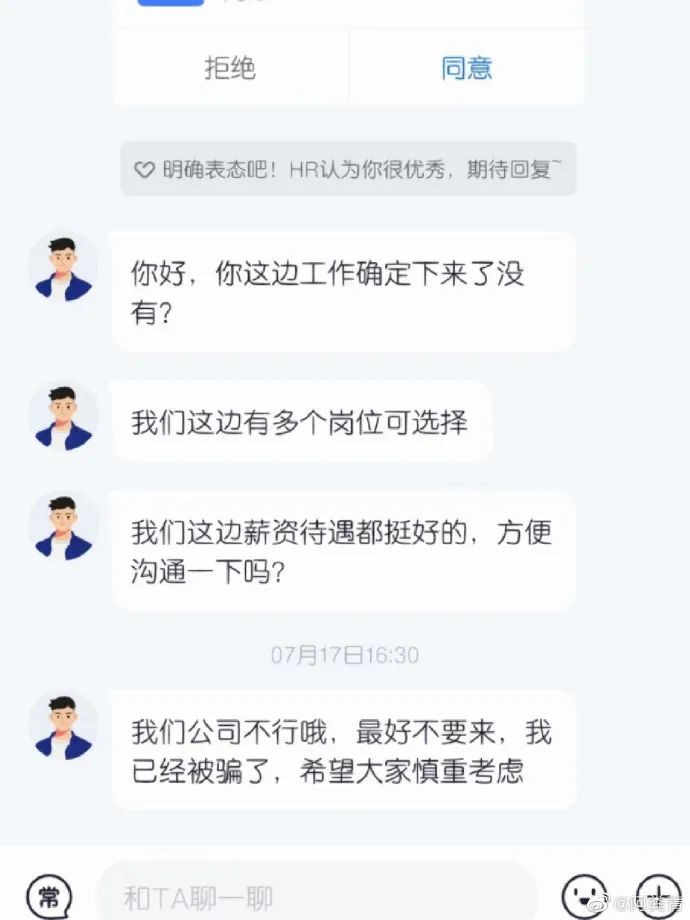
Task: Open the 常 quick phrases icon
Action: 49,895
